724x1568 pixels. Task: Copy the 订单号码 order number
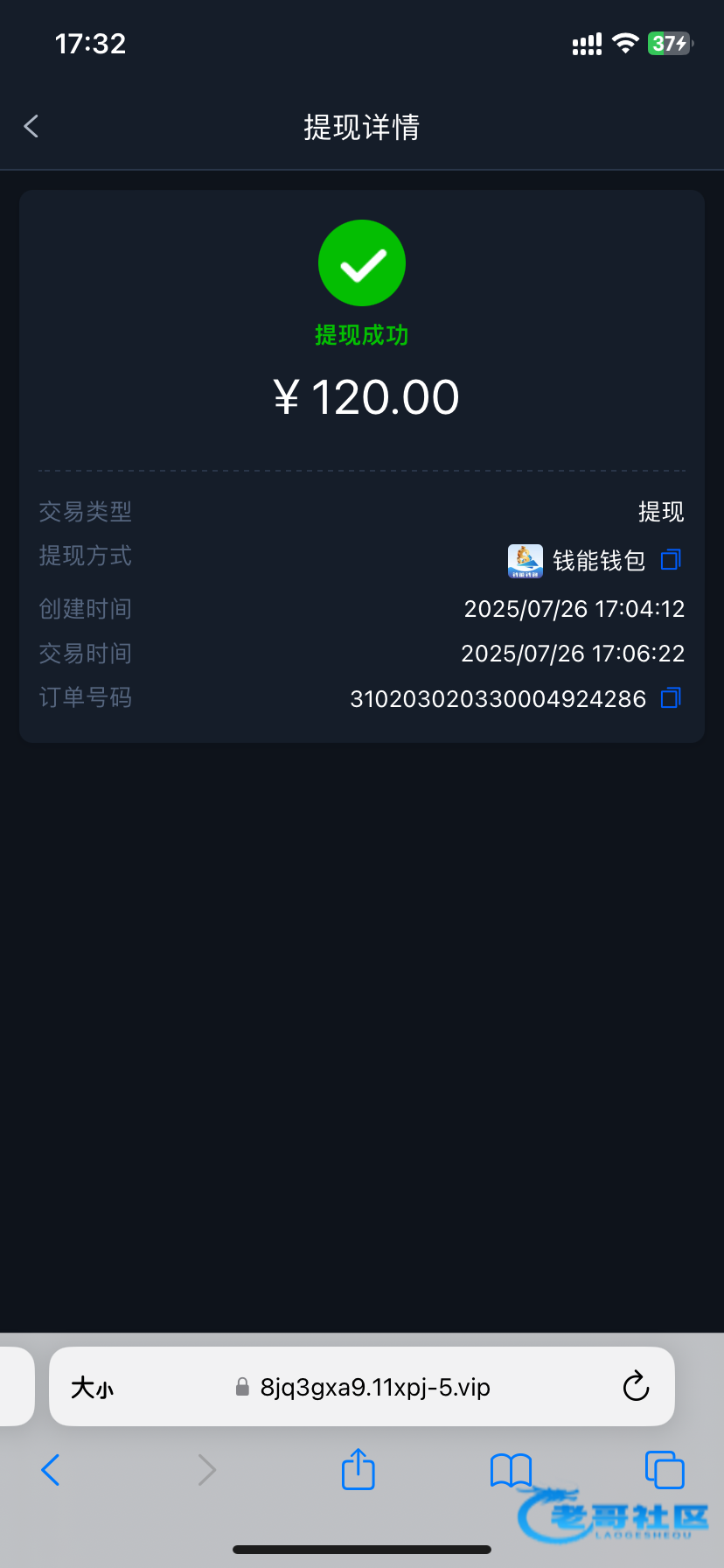671,698
